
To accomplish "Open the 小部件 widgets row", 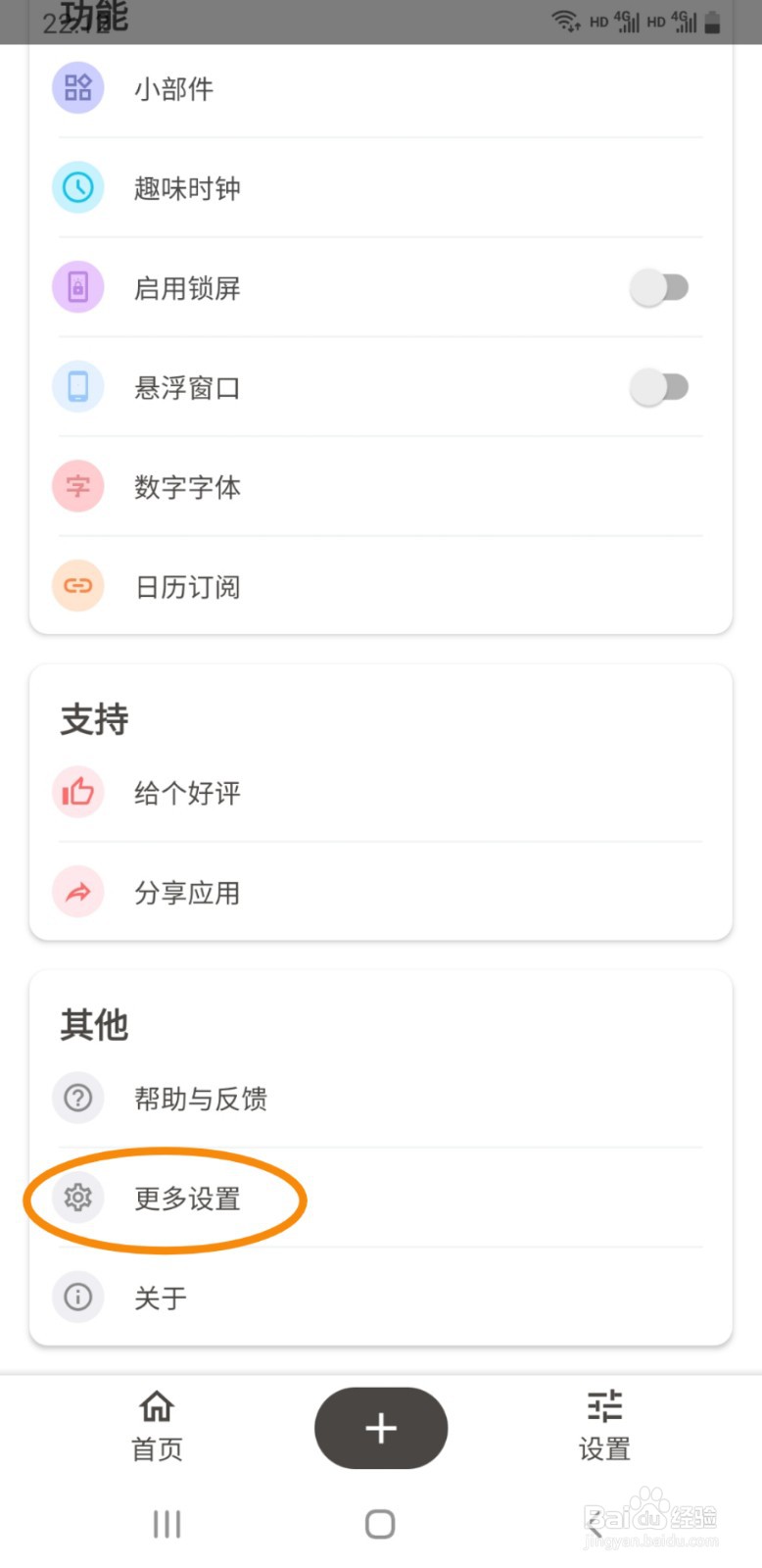I will (380, 88).
